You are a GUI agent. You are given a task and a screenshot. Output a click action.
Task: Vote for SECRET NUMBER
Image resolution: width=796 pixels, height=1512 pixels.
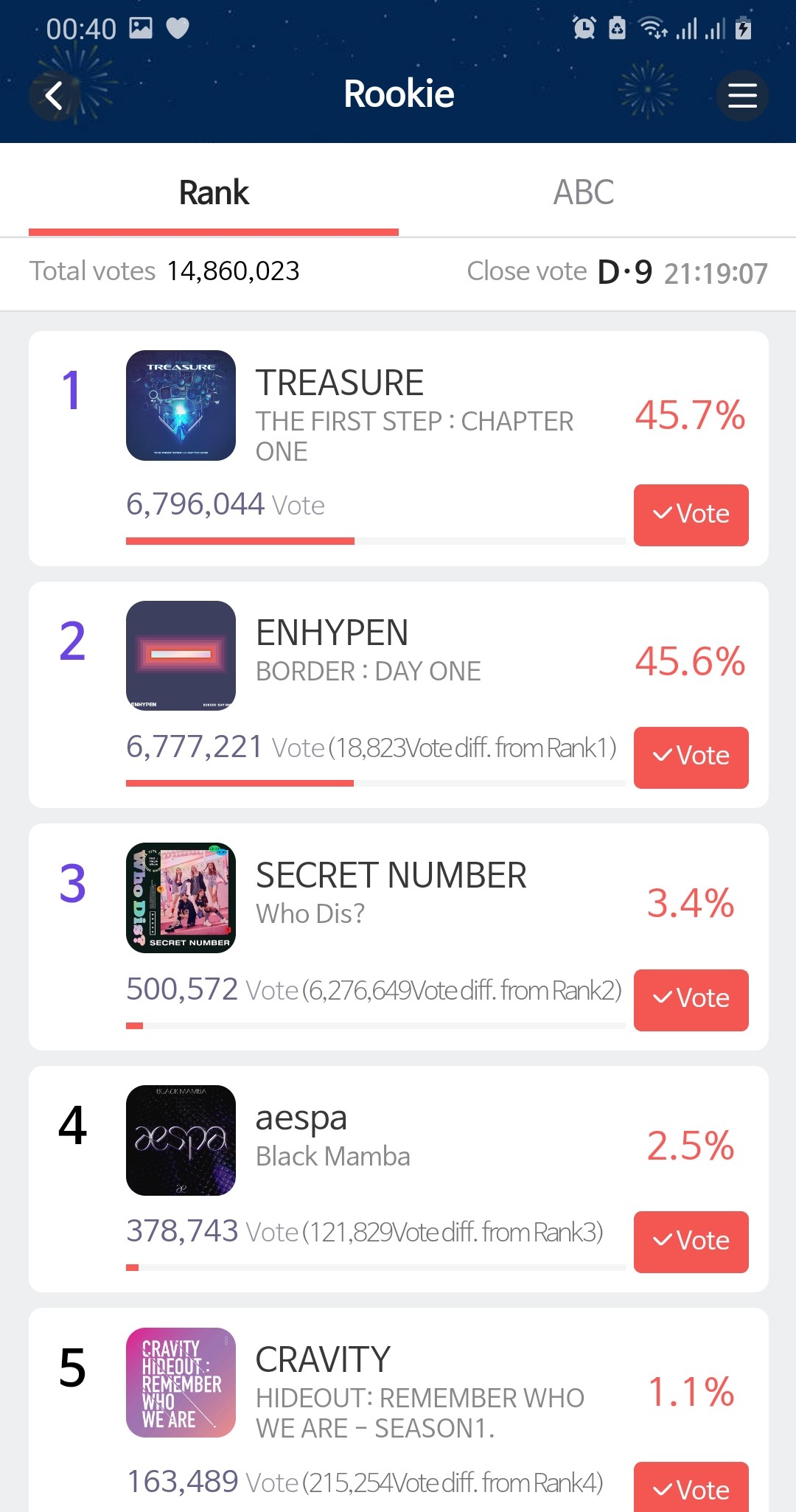coord(691,1000)
